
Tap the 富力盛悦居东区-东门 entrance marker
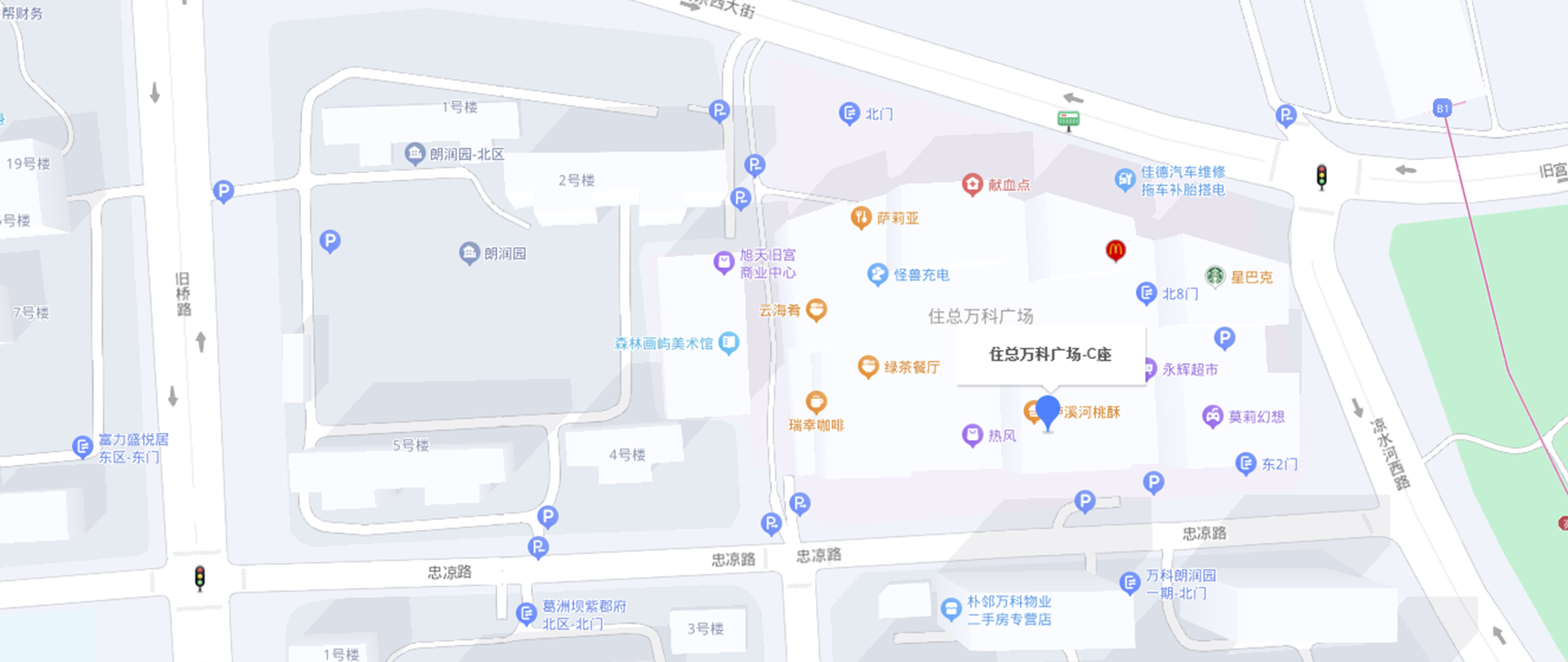coord(82,447)
